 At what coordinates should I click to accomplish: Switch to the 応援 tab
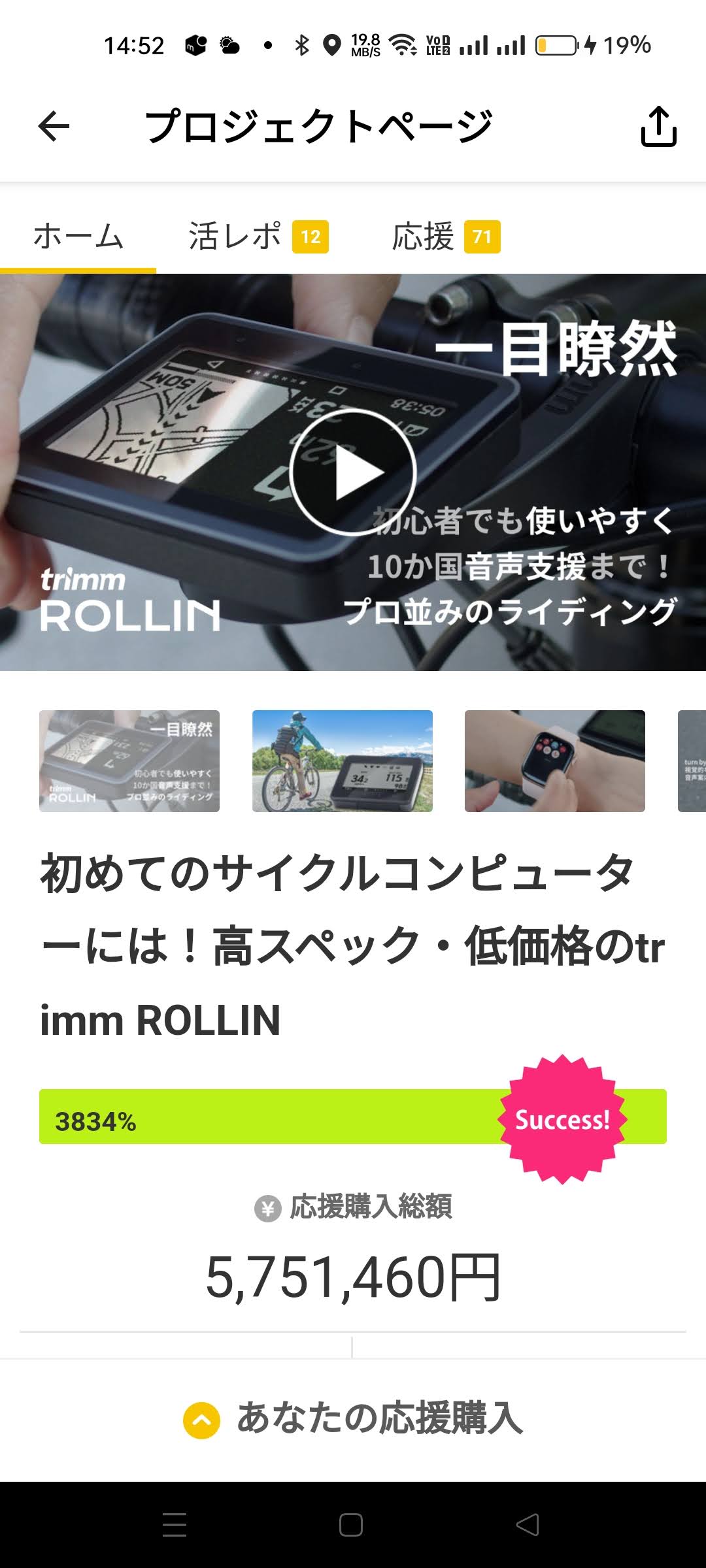[446, 237]
